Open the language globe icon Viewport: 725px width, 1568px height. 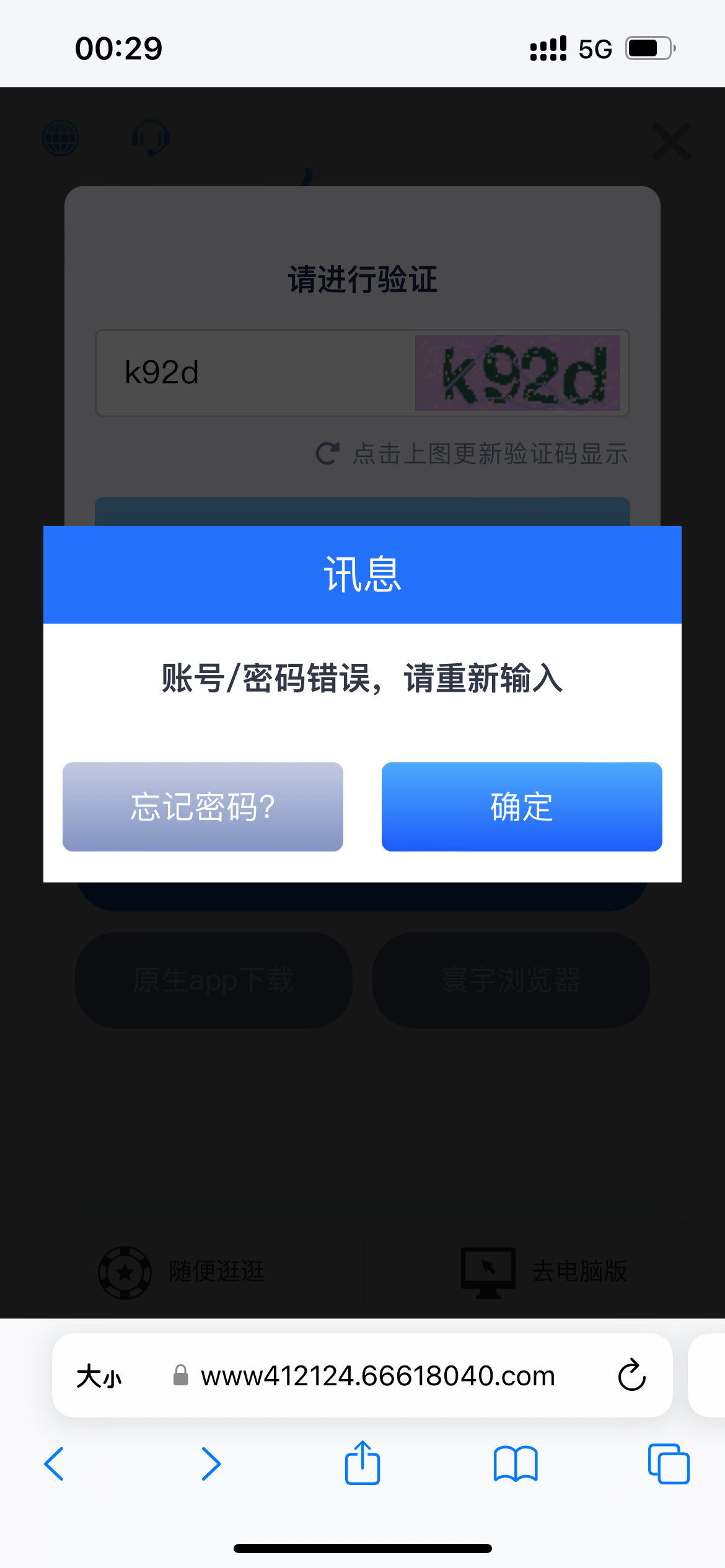(x=60, y=139)
